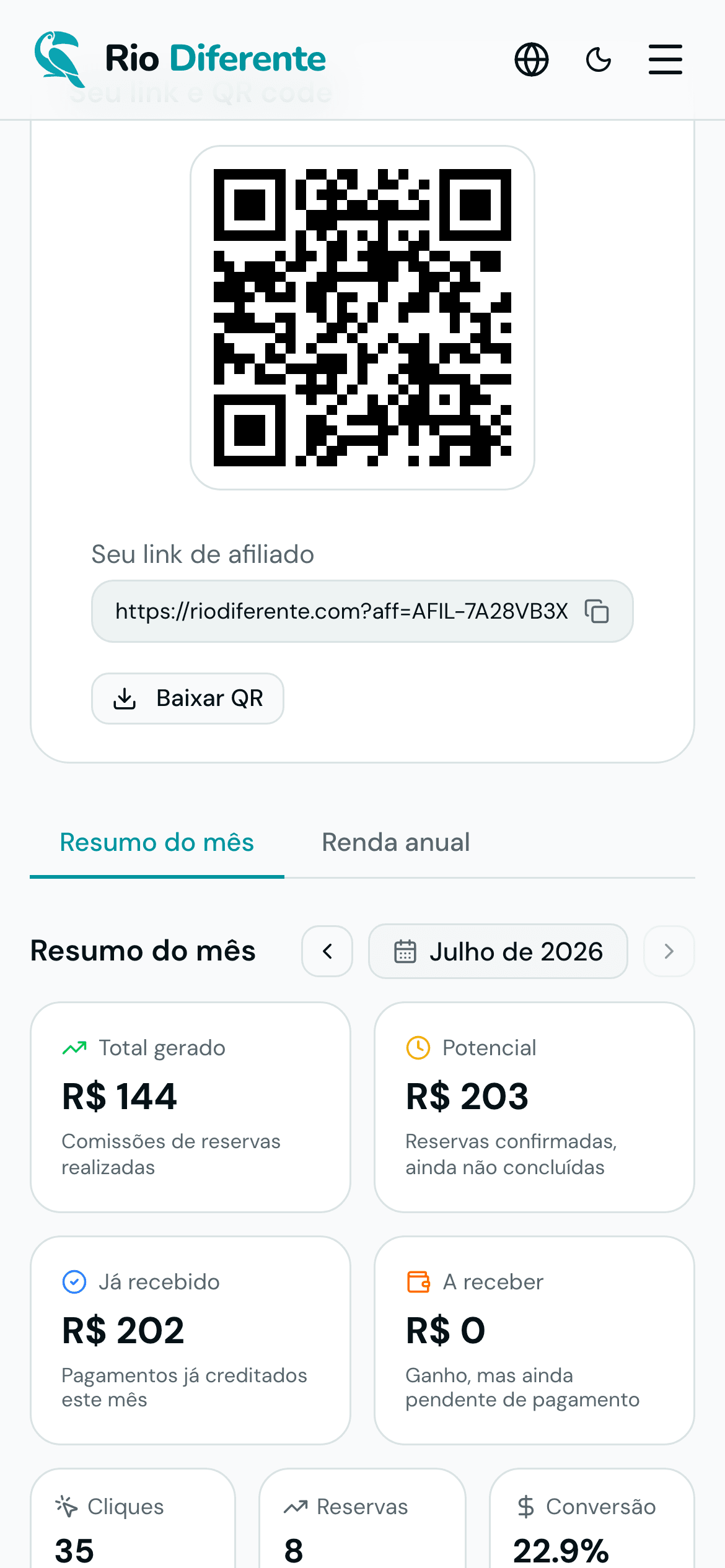Go to the next month
Image resolution: width=725 pixels, height=1568 pixels.
[669, 951]
